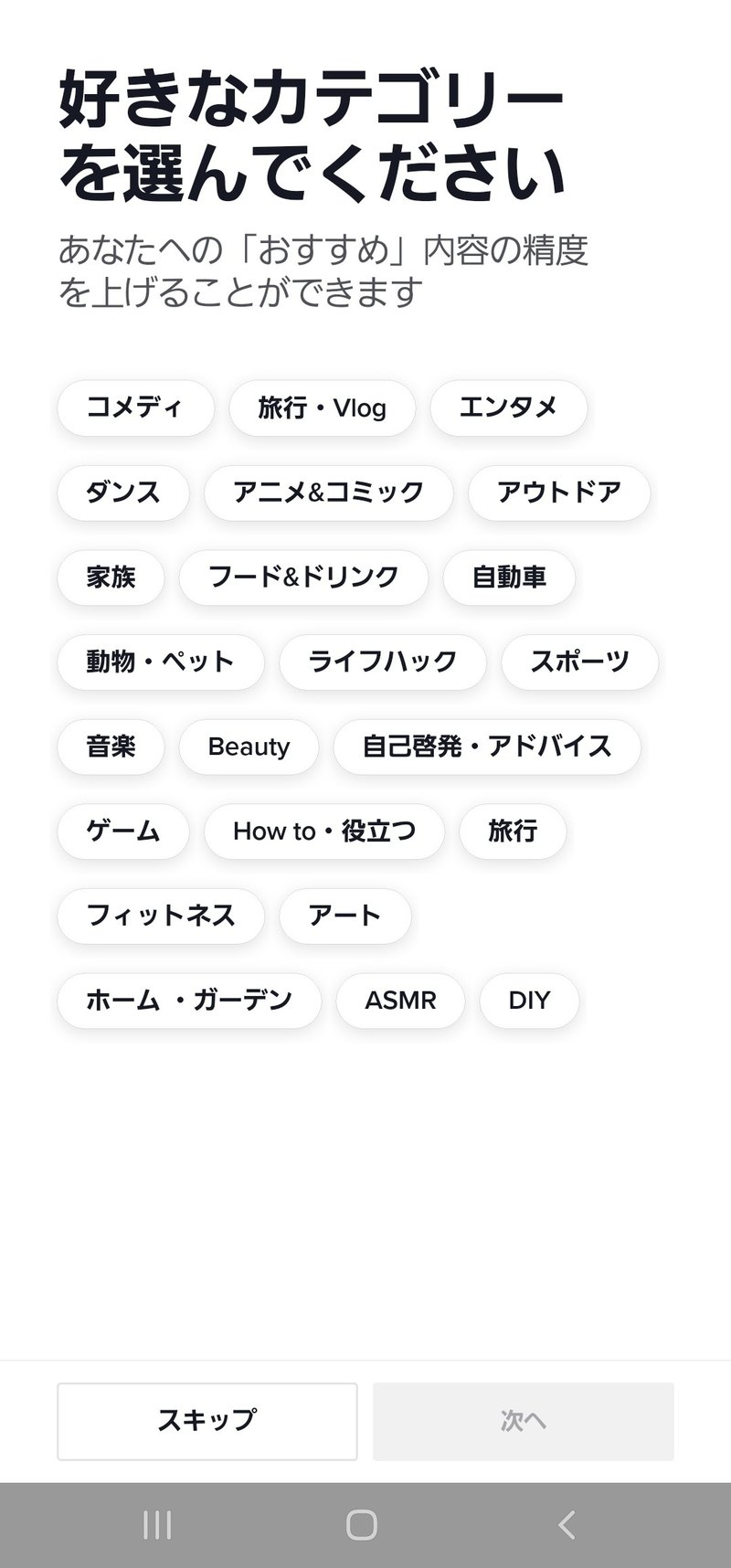
Task: Choose the 音楽 chip
Action: (x=111, y=747)
